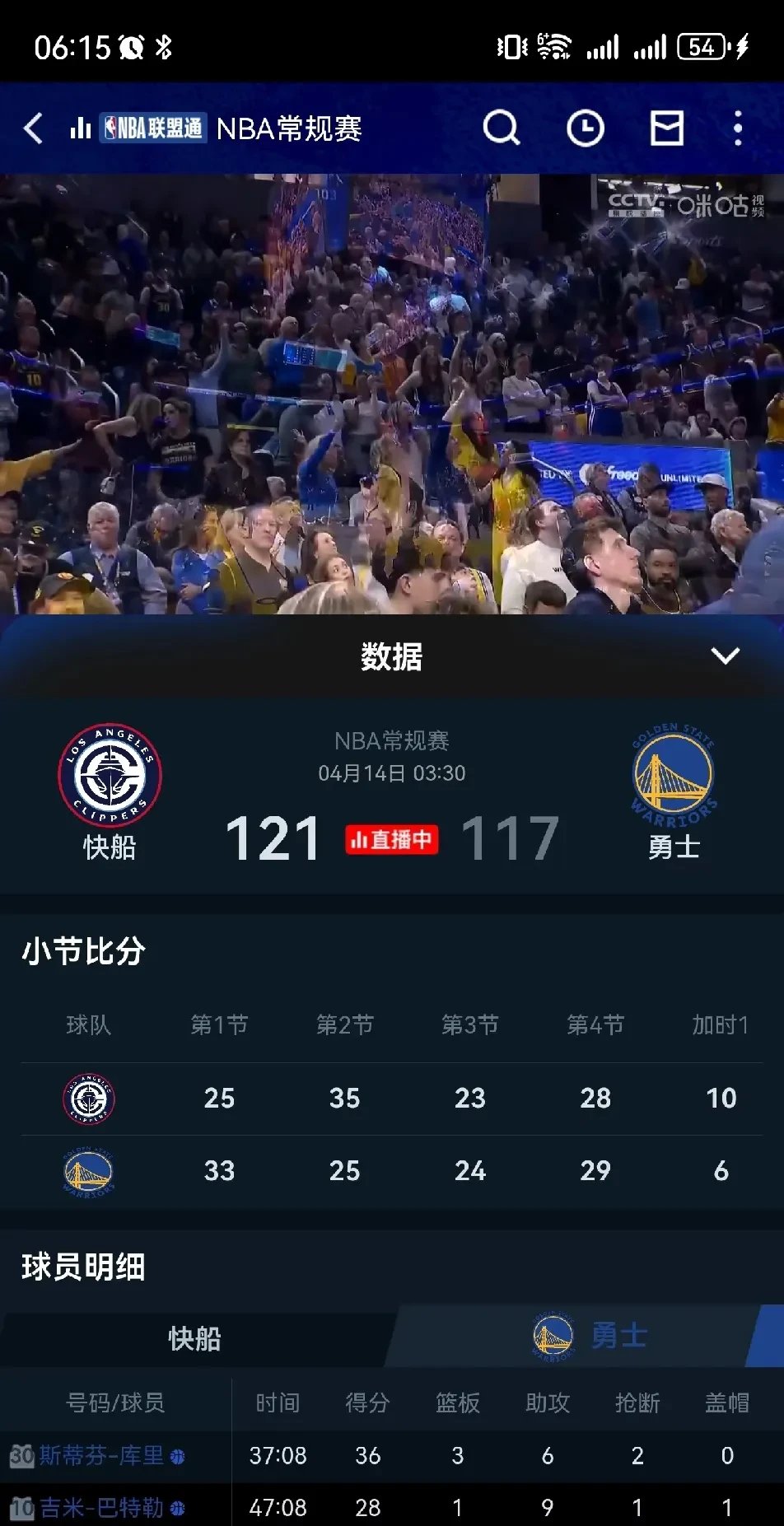
Task: Open the clock history icon
Action: 585,128
